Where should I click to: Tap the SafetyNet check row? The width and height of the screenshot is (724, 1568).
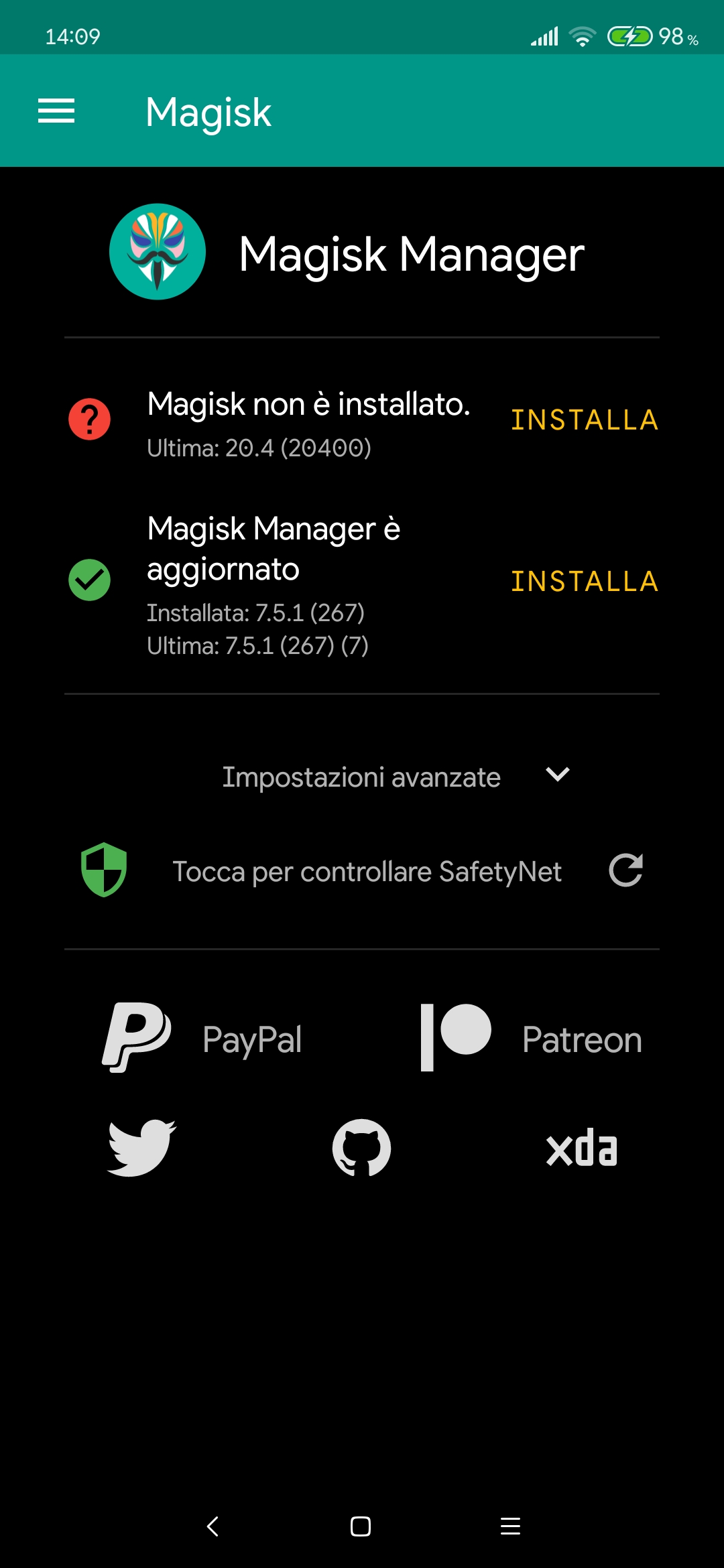point(362,870)
